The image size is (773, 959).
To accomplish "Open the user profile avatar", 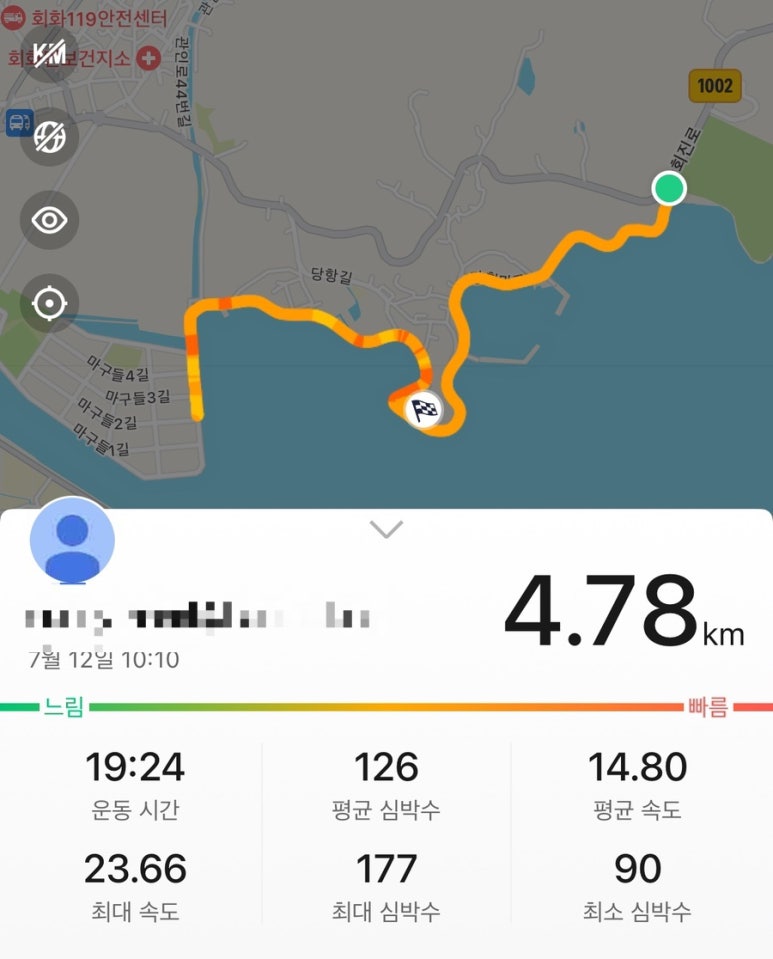I will pos(72,540).
